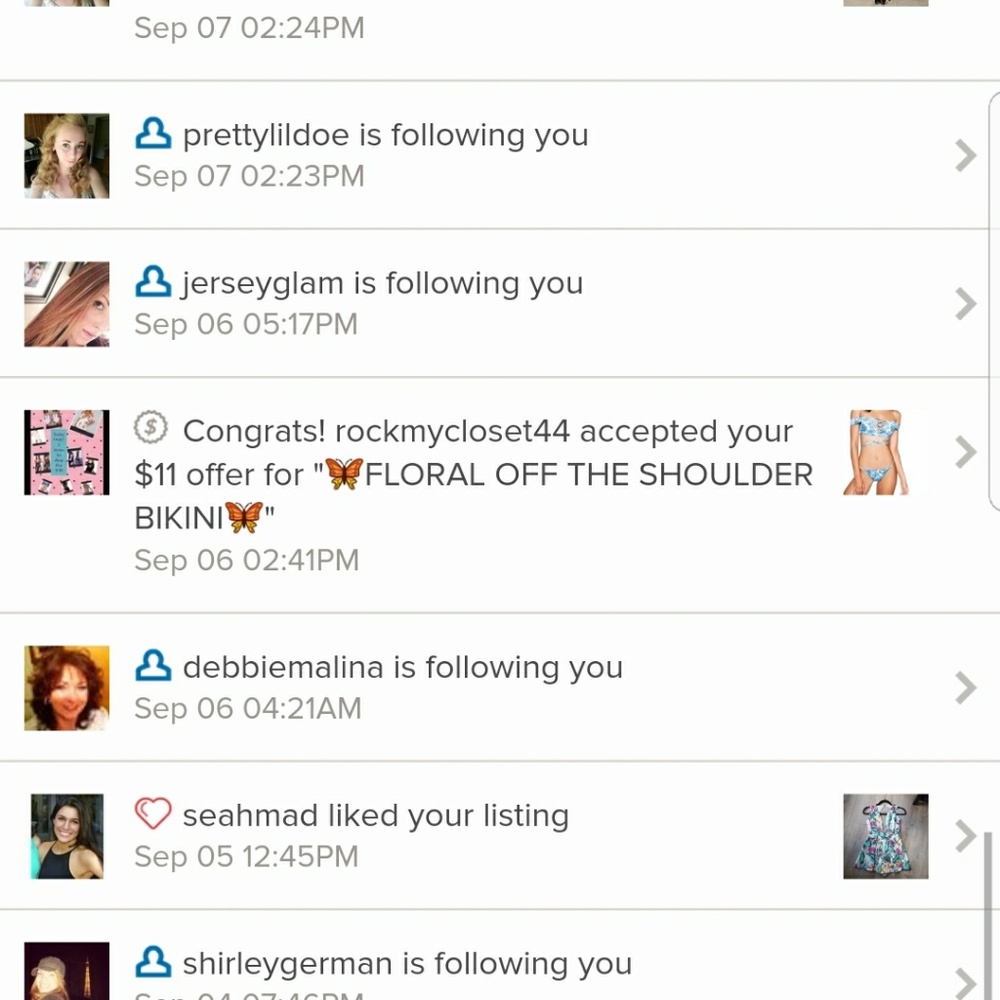Tap rockmycloset44's closet avatar
Viewport: 1000px width, 1000px height.
point(67,452)
